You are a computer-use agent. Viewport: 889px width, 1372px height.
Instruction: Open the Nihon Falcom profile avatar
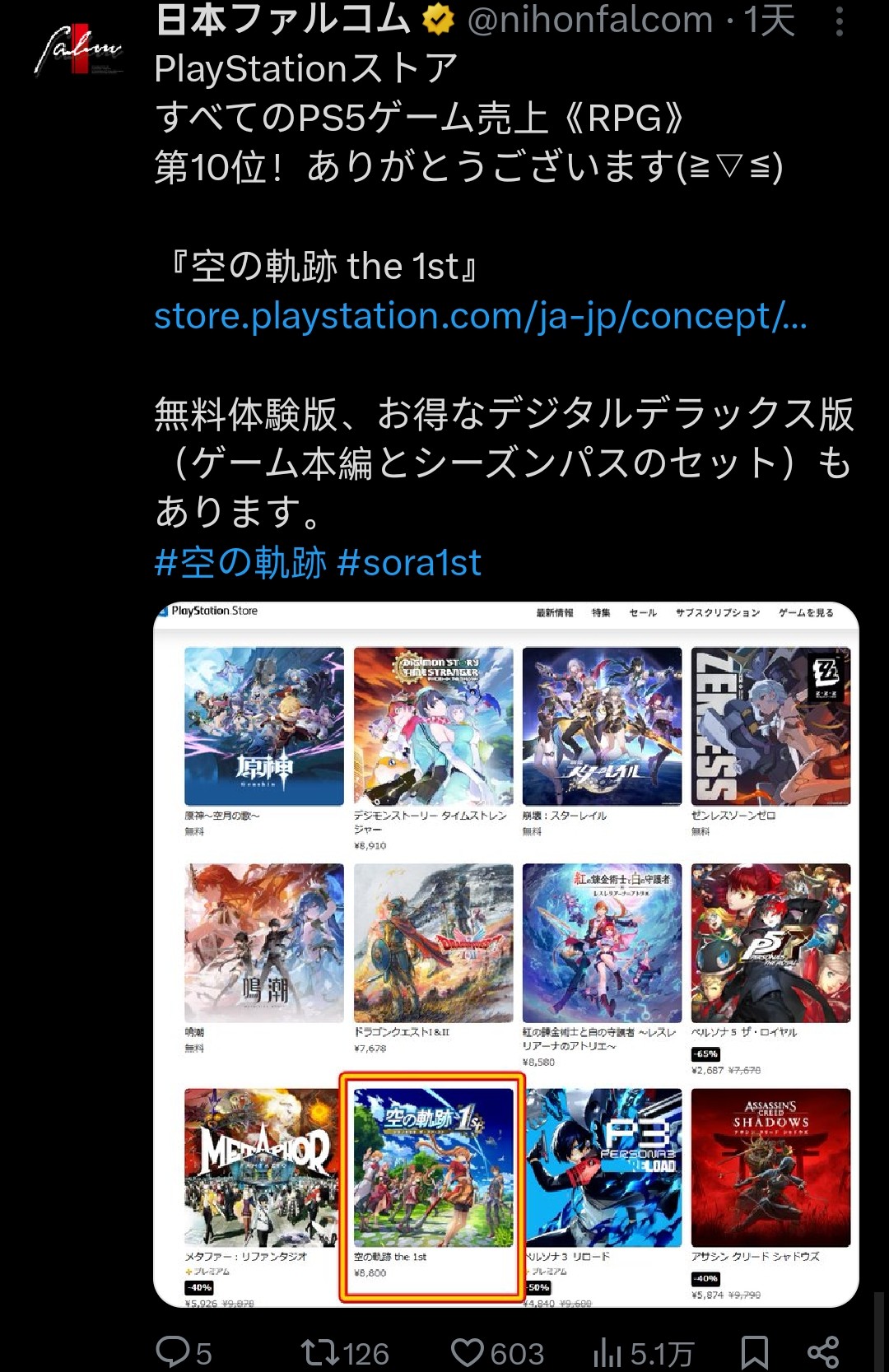click(x=78, y=50)
